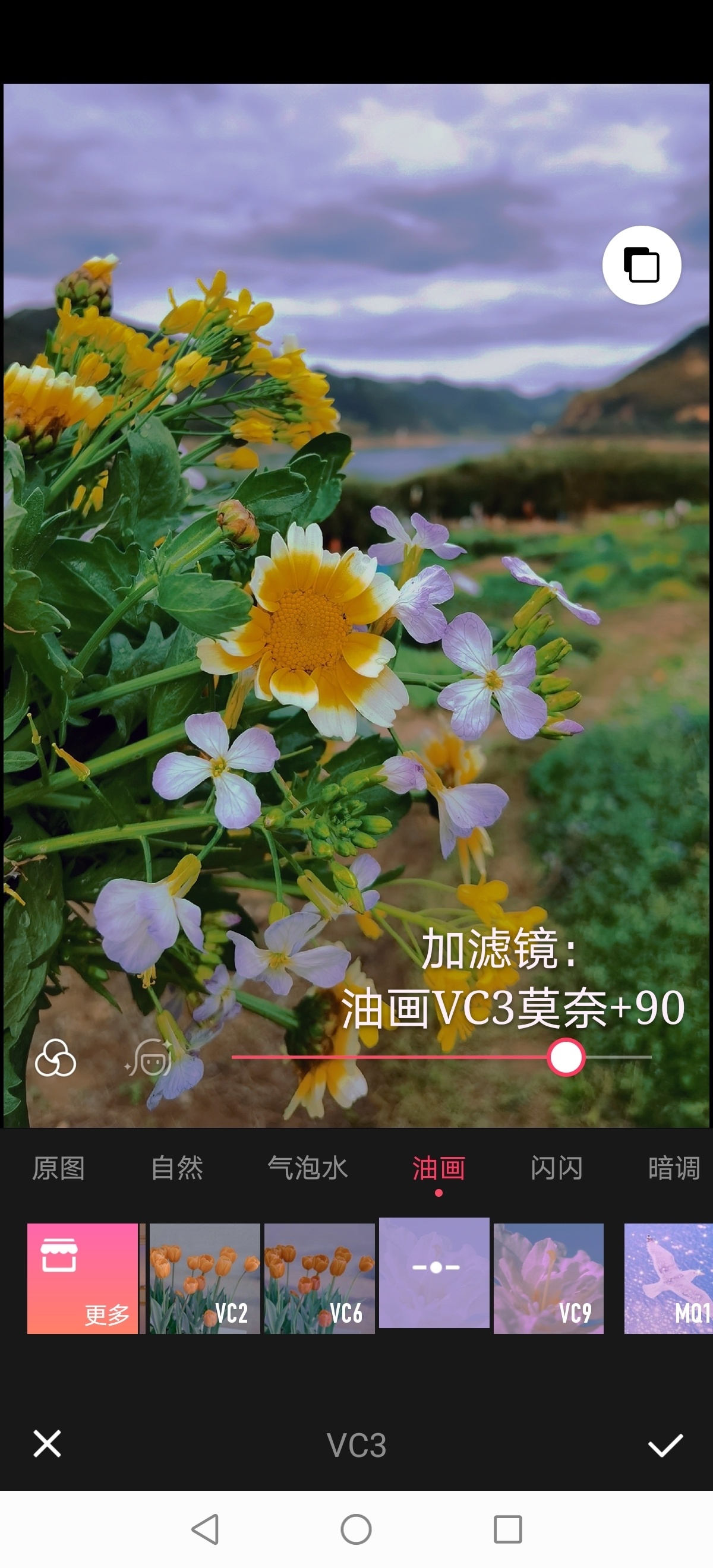
Task: Tap the selected VC3 filter adjust tile
Action: (434, 1272)
